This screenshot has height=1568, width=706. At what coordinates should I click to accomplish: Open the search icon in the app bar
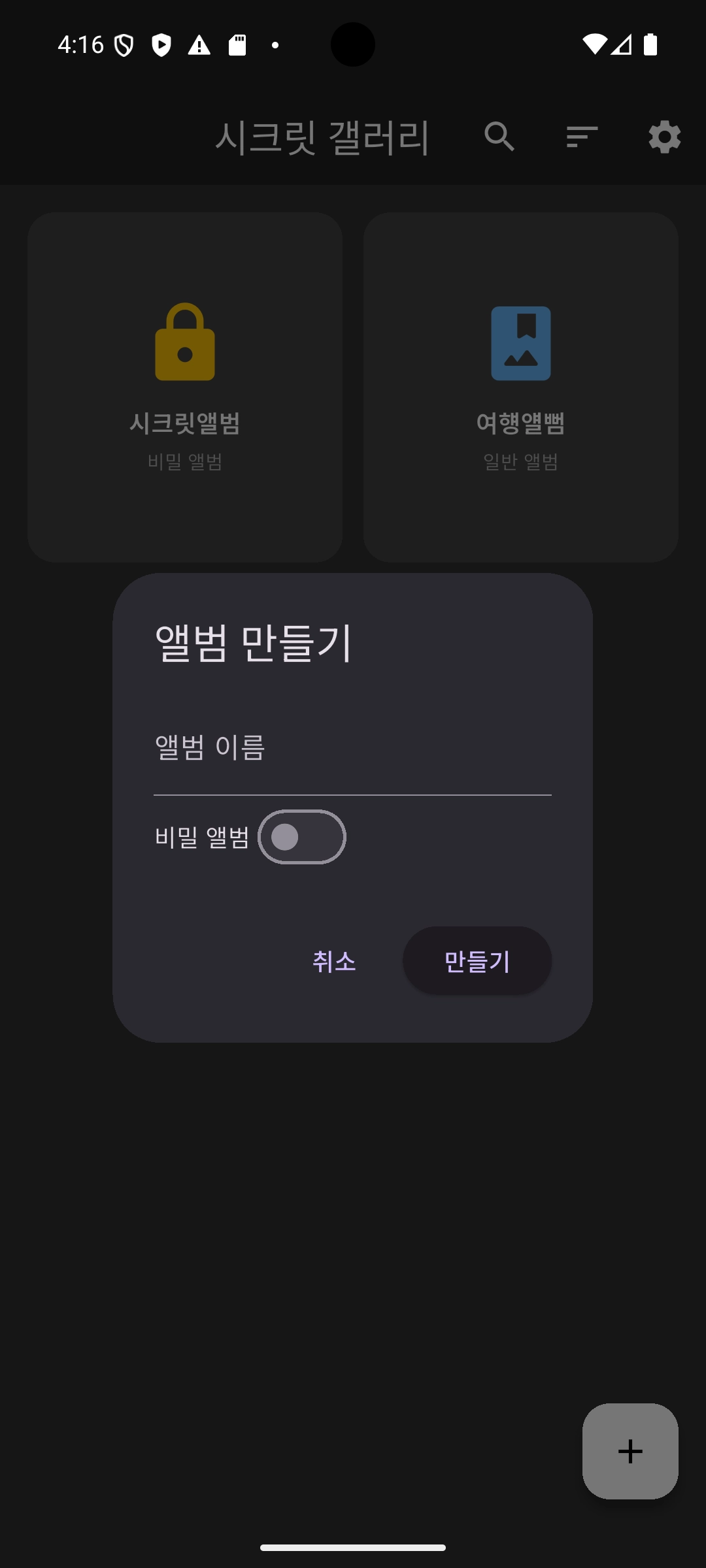[x=499, y=137]
